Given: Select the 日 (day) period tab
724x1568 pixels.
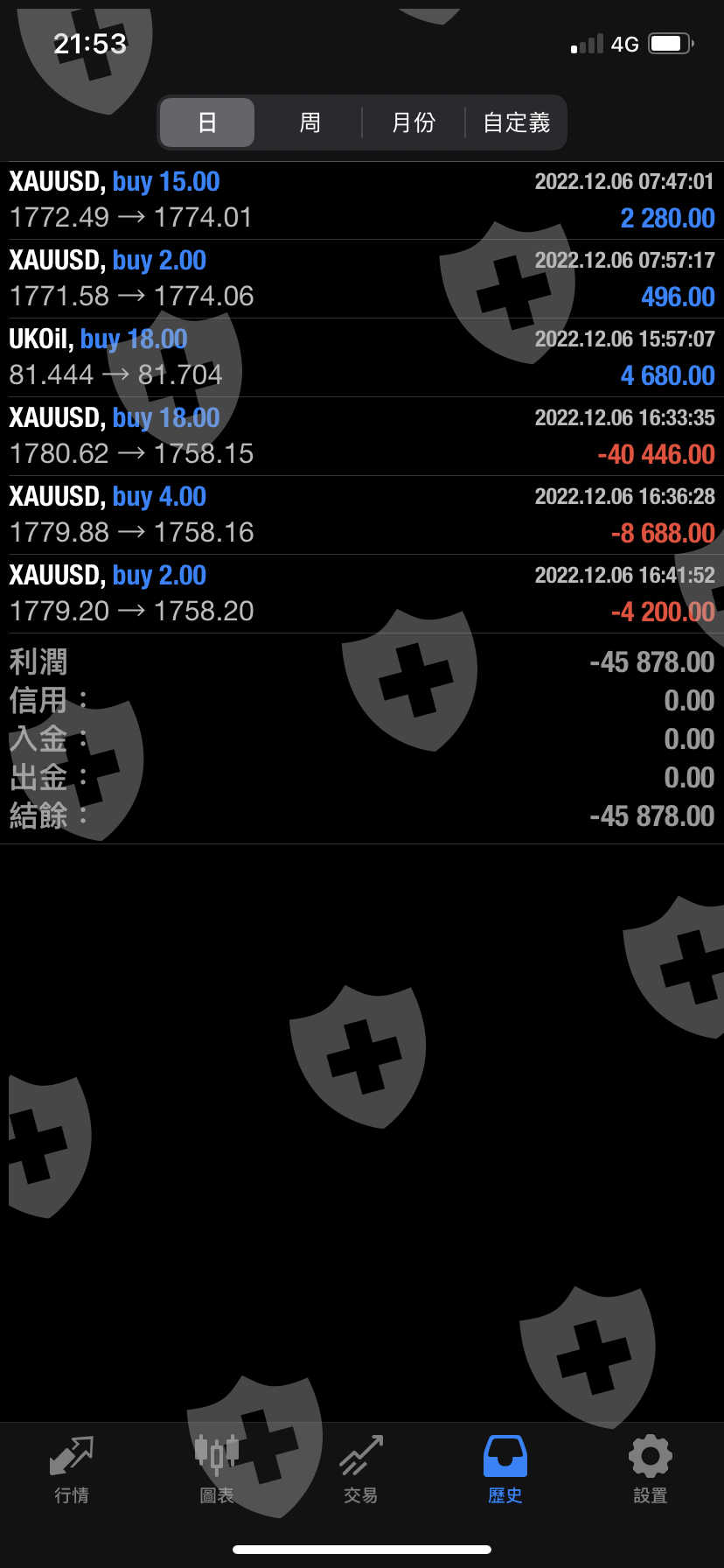Looking at the screenshot, I should (x=207, y=122).
